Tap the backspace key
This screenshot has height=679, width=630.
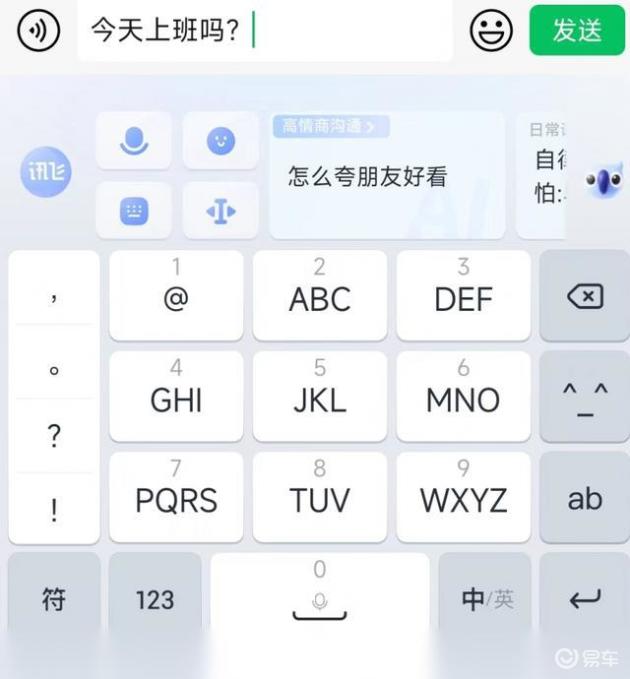click(x=584, y=296)
